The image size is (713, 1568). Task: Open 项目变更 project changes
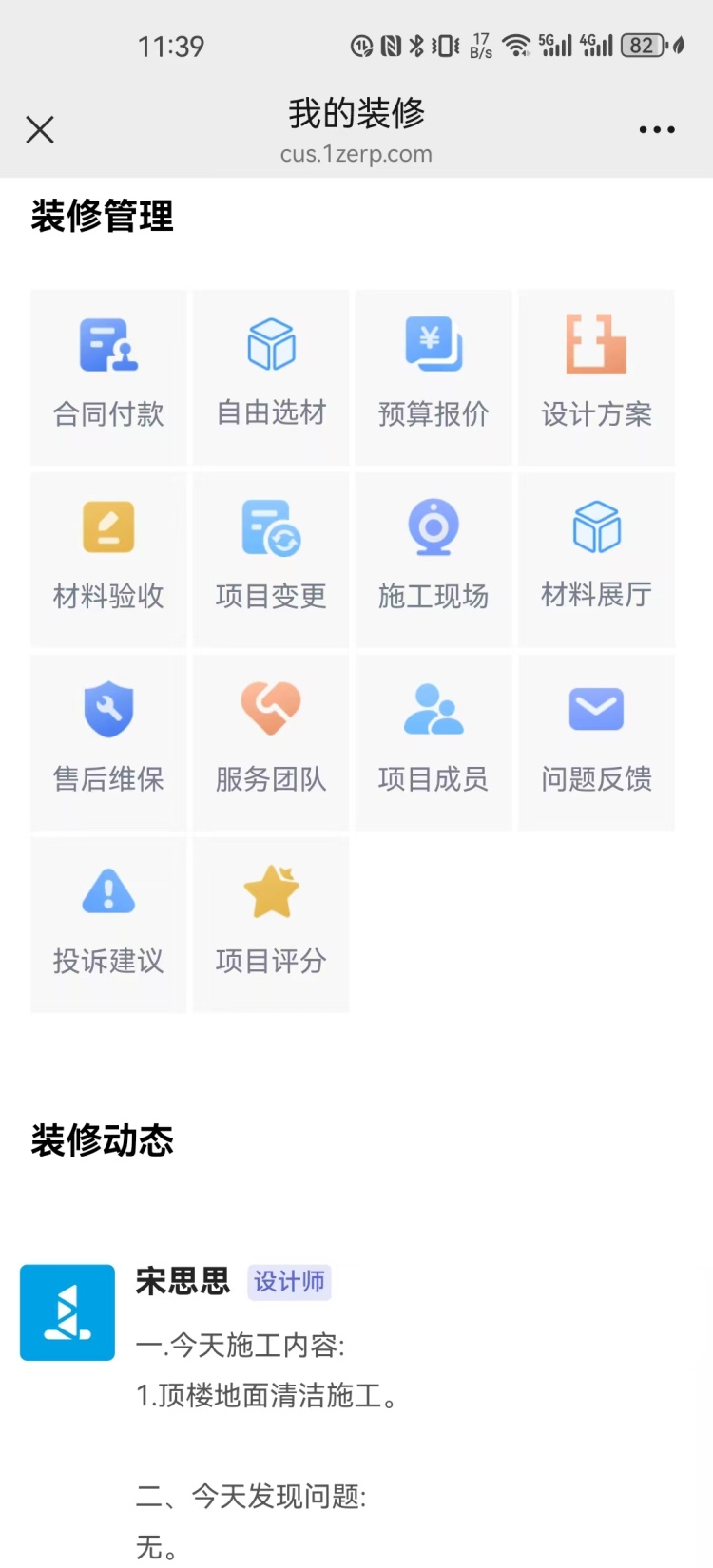pos(271,560)
